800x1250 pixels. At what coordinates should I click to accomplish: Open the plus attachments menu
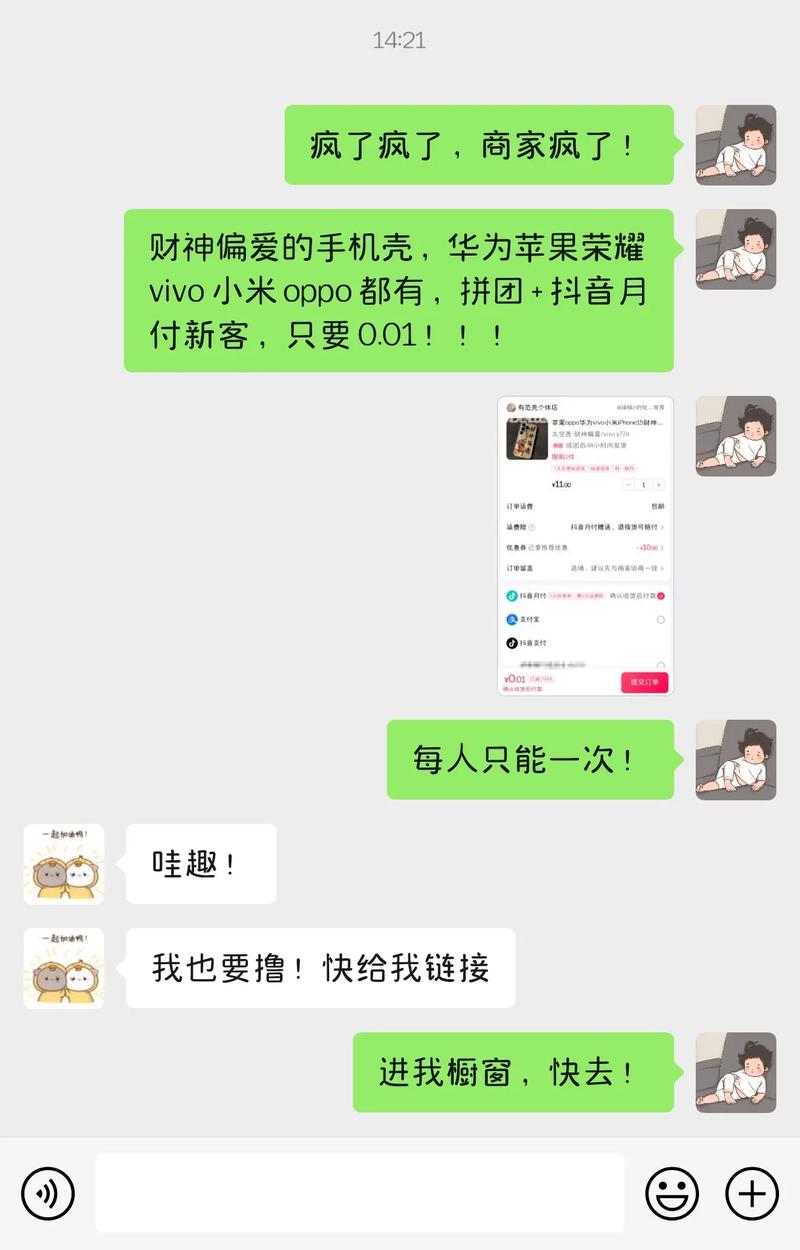tap(752, 1194)
